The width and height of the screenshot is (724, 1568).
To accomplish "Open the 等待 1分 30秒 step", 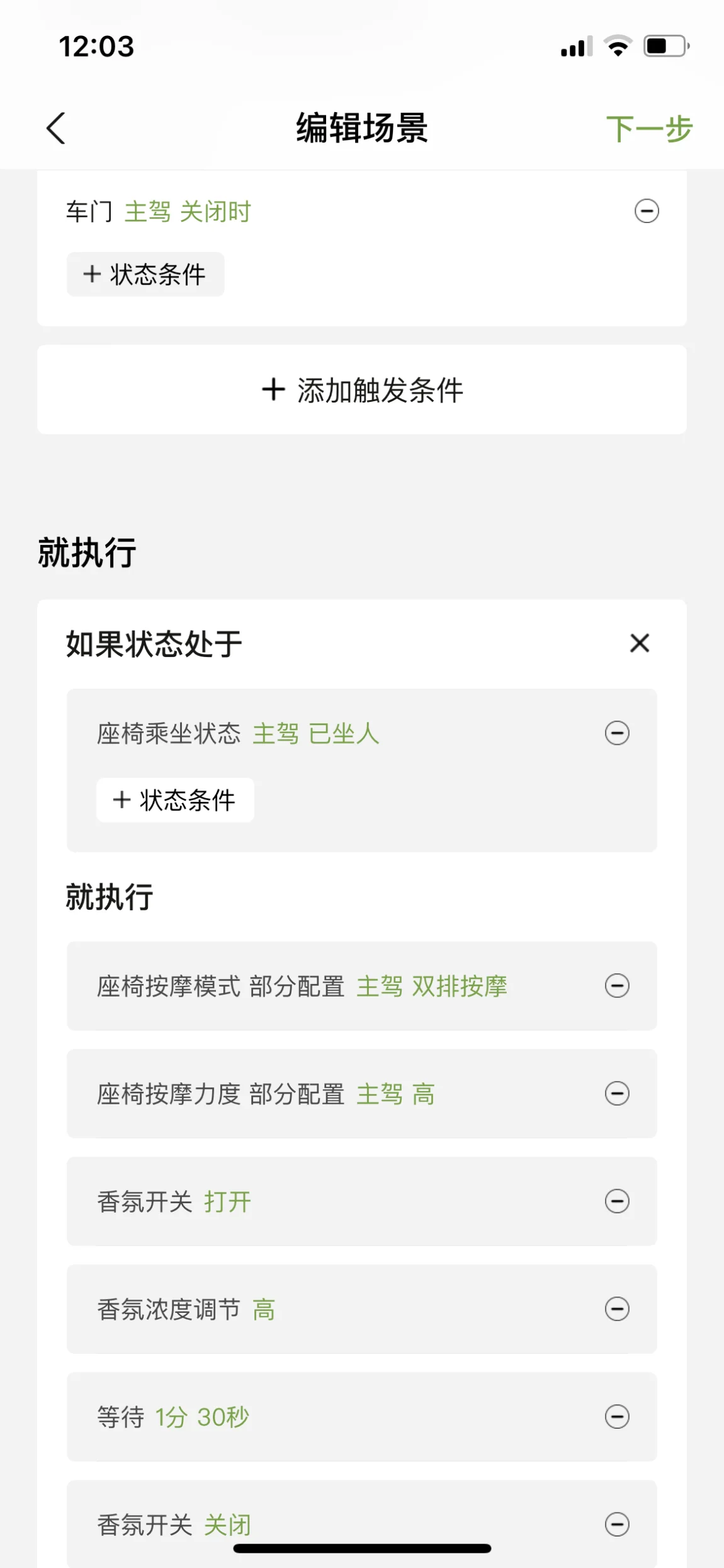I will tap(362, 1417).
